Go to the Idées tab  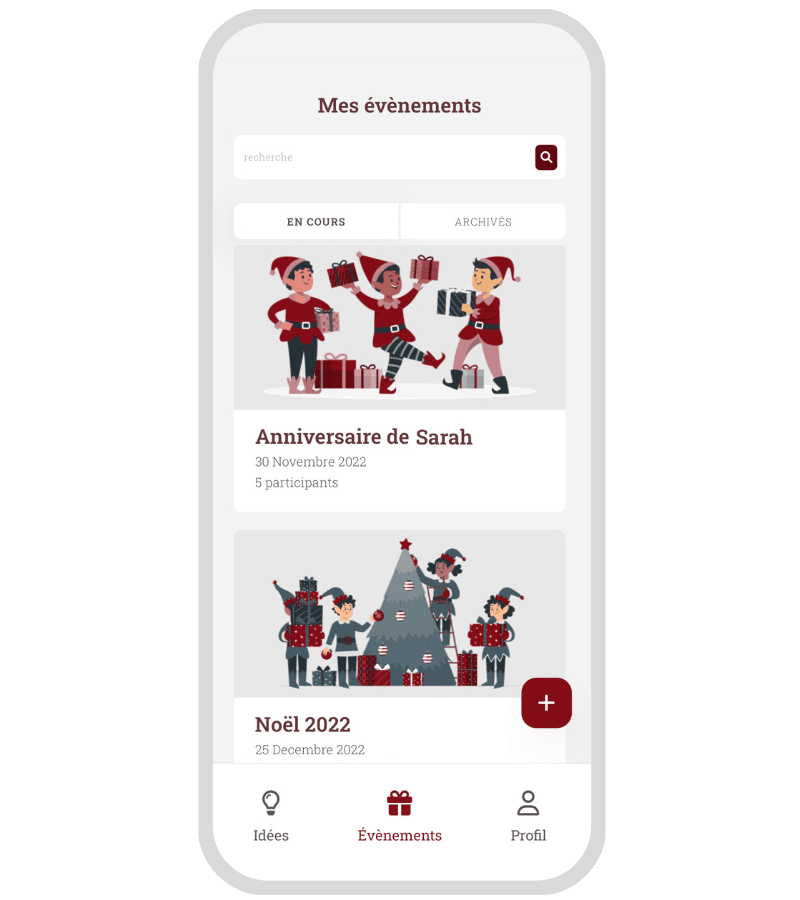tap(271, 816)
